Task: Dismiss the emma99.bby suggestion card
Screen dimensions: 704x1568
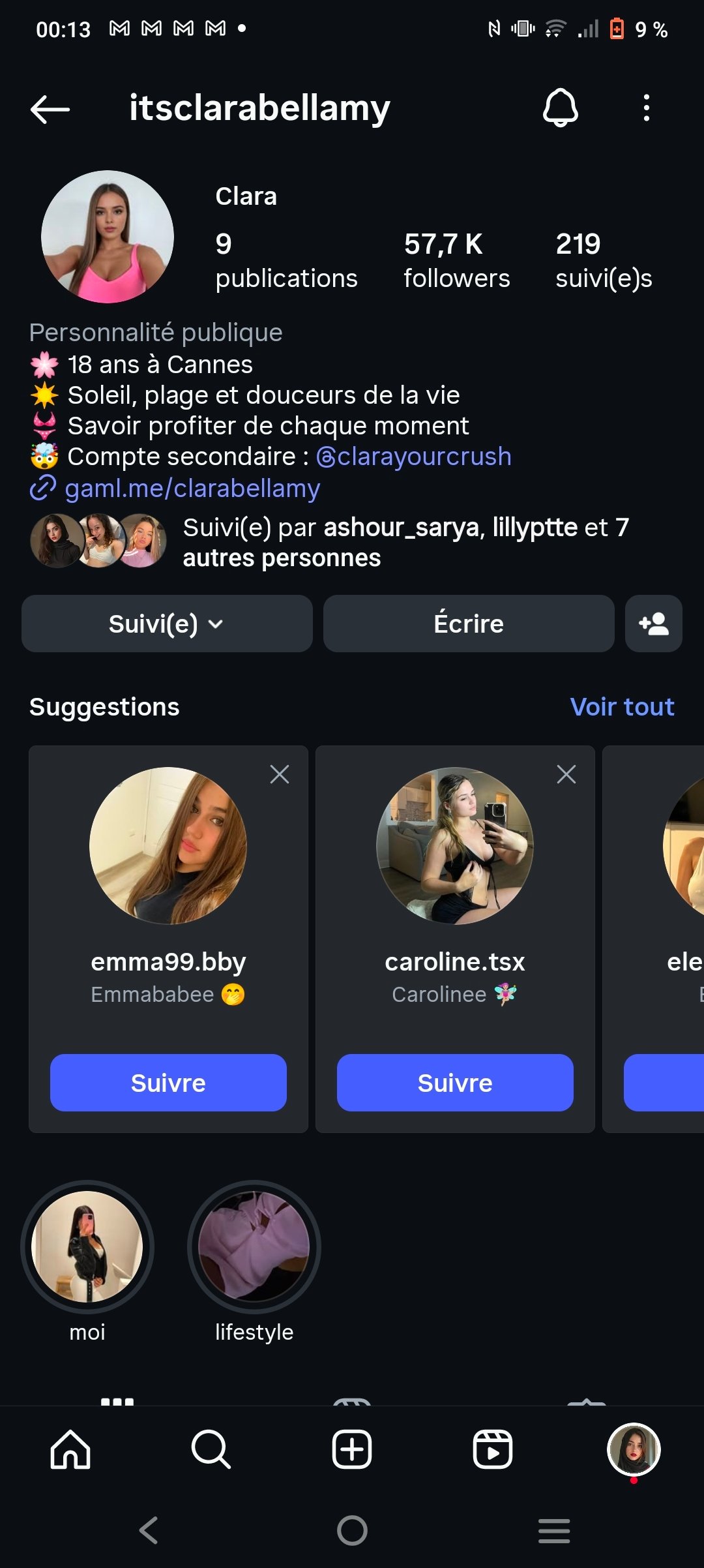Action: point(280,774)
